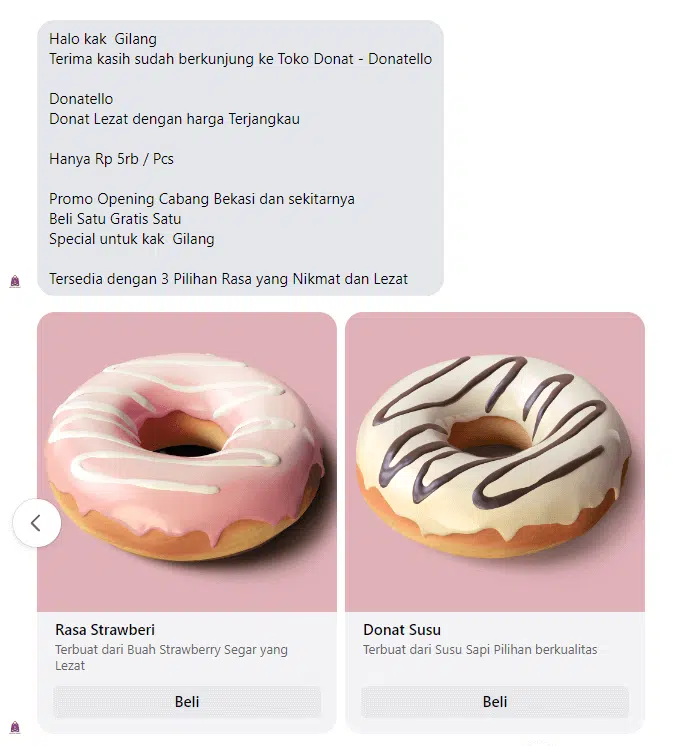The height and width of the screenshot is (746, 673).
Task: Tap Beli under Donat Susu
Action: [x=495, y=702]
